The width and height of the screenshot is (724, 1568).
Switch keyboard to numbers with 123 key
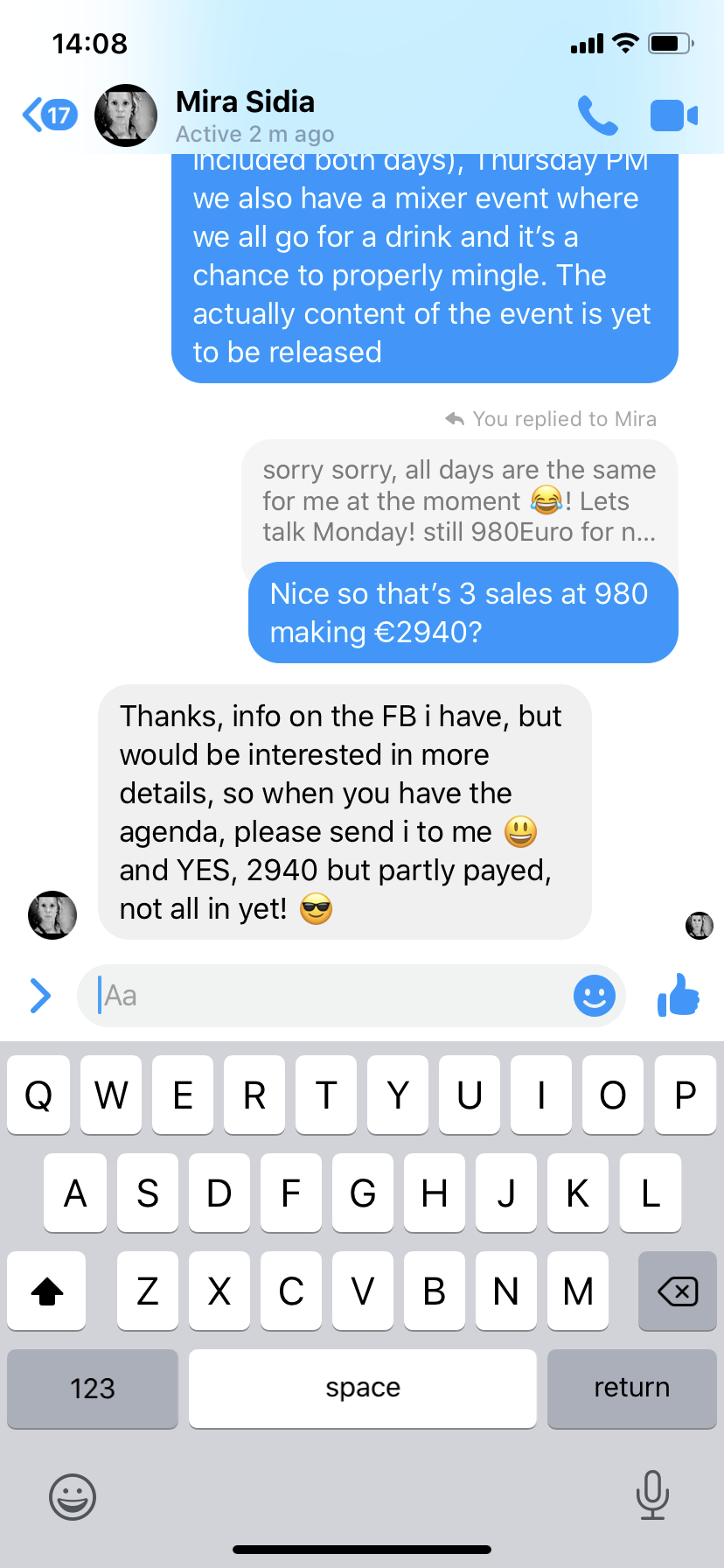93,1388
